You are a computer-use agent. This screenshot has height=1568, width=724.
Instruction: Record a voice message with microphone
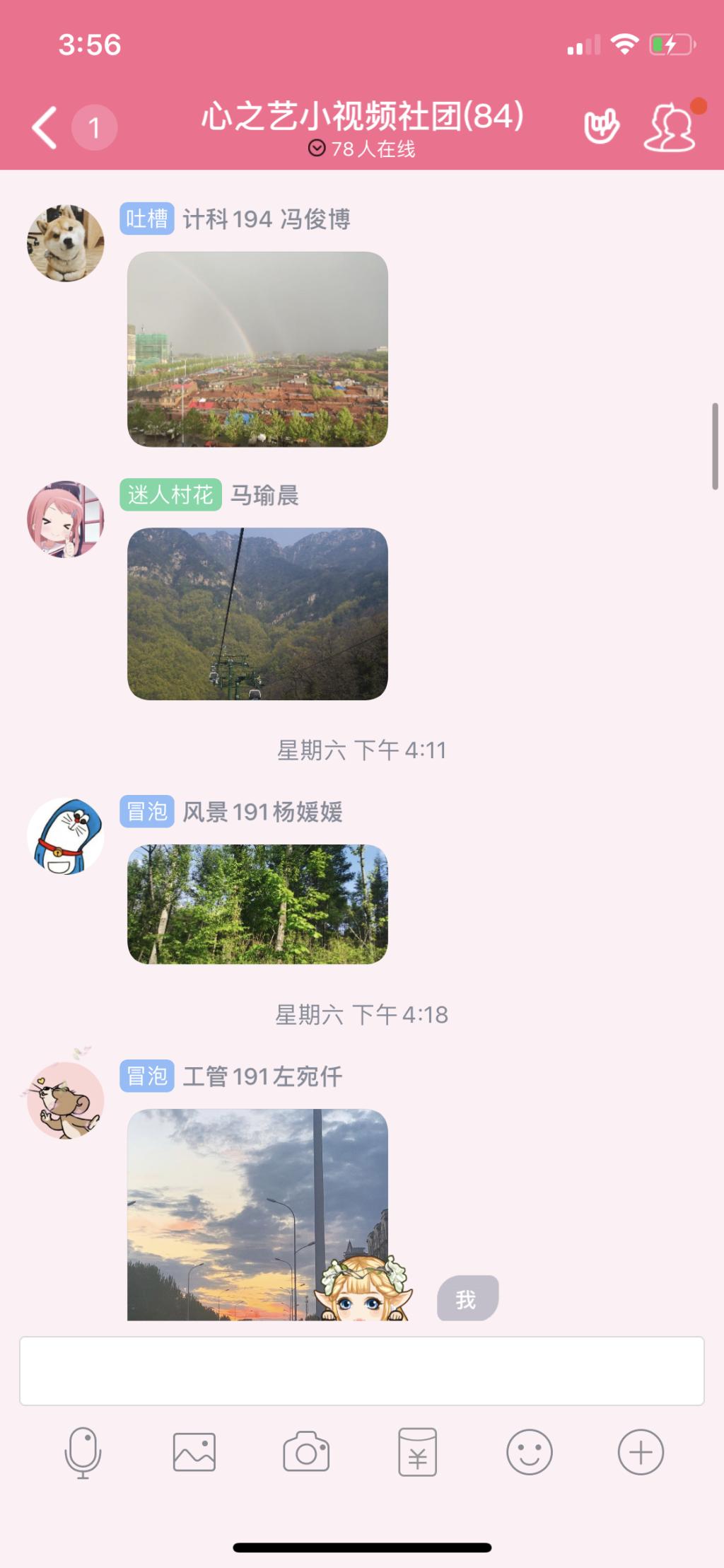pyautogui.click(x=83, y=1452)
